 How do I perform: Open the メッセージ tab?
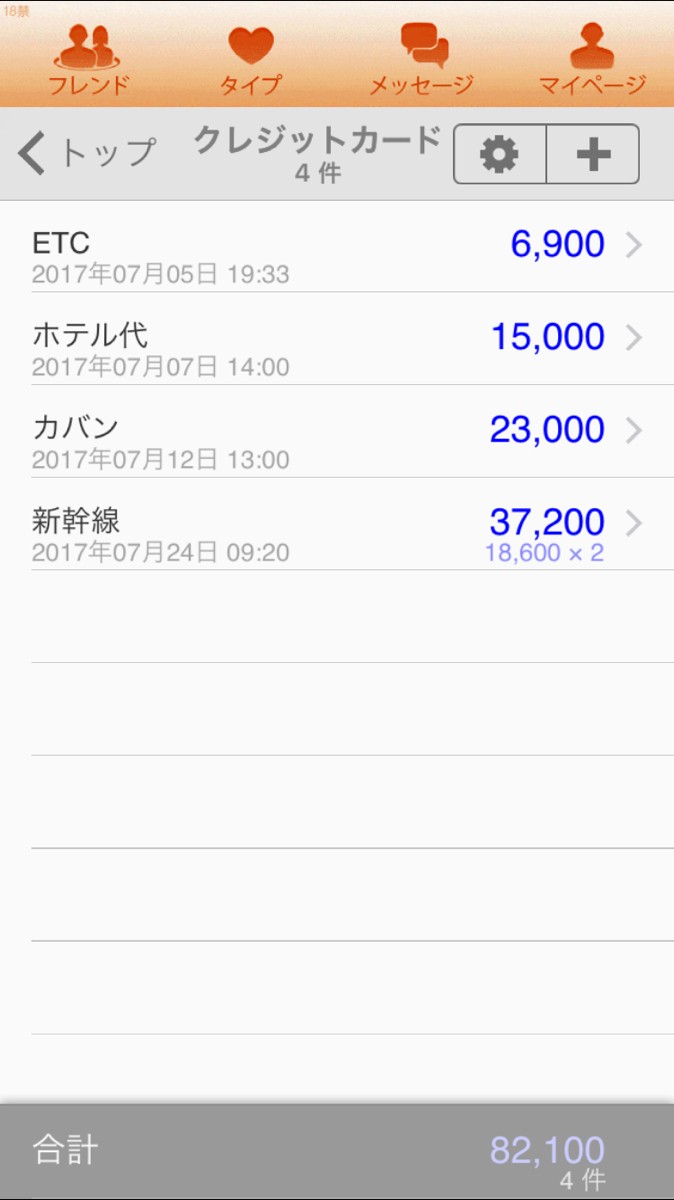[422, 56]
